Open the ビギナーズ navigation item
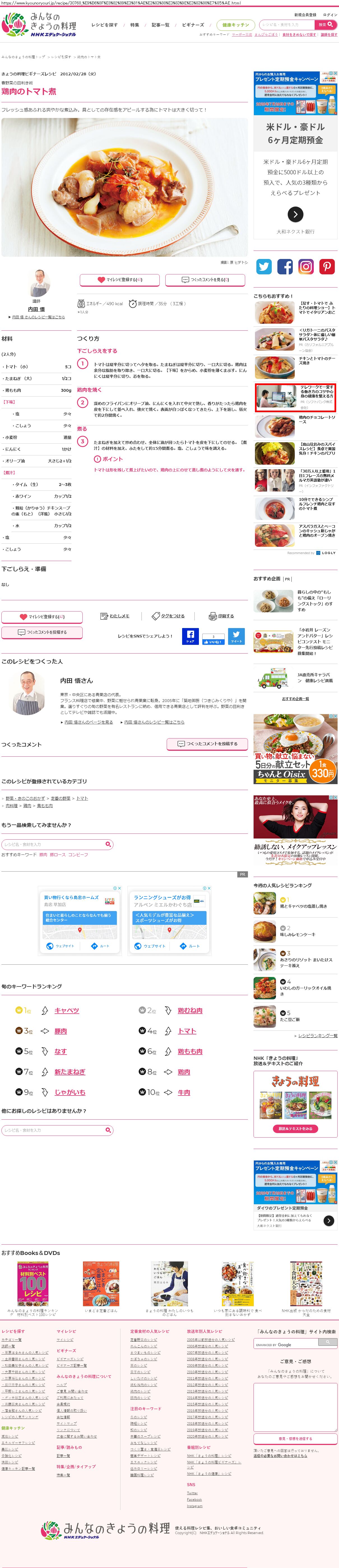The image size is (339, 1568). pos(193,25)
